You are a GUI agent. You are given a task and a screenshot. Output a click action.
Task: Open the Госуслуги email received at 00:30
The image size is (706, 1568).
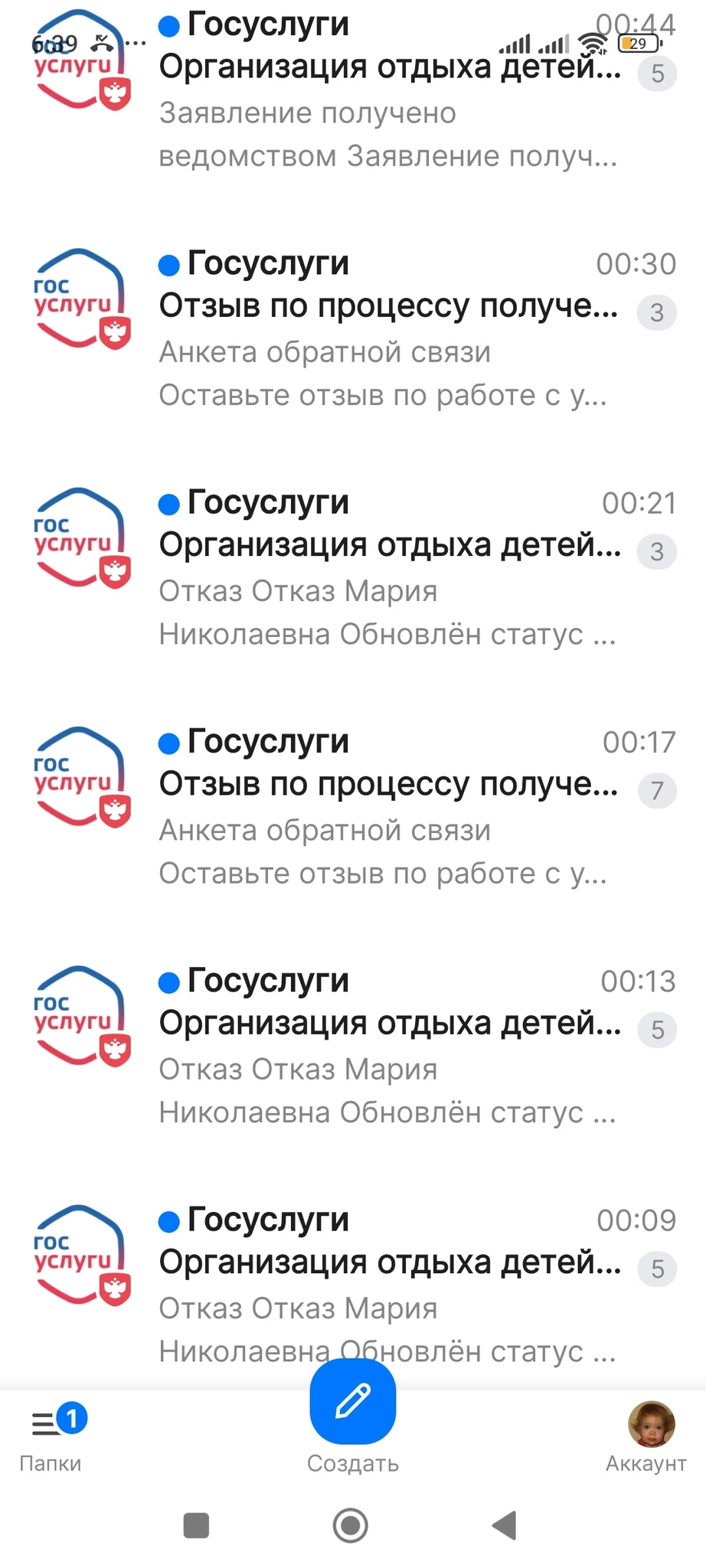tap(389, 329)
